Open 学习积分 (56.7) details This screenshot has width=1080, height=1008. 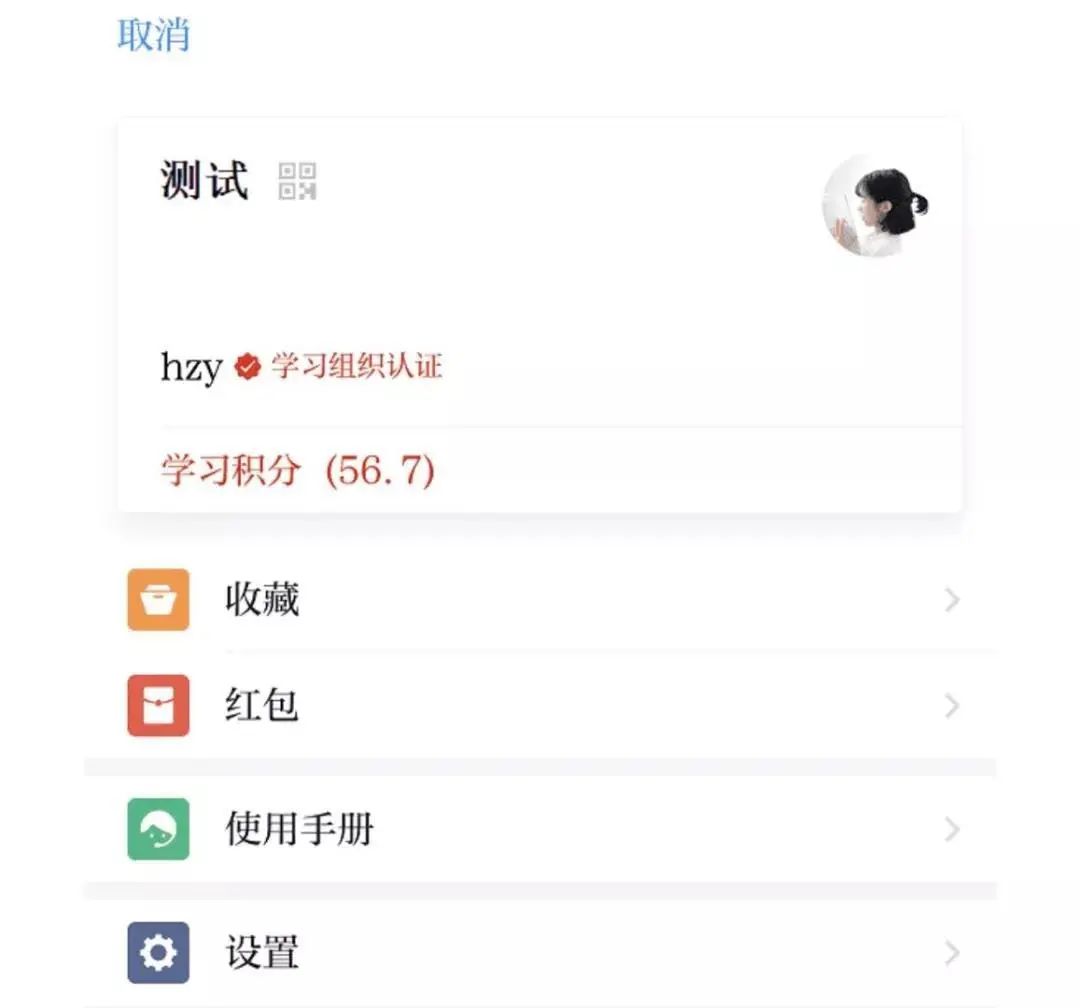(x=298, y=470)
